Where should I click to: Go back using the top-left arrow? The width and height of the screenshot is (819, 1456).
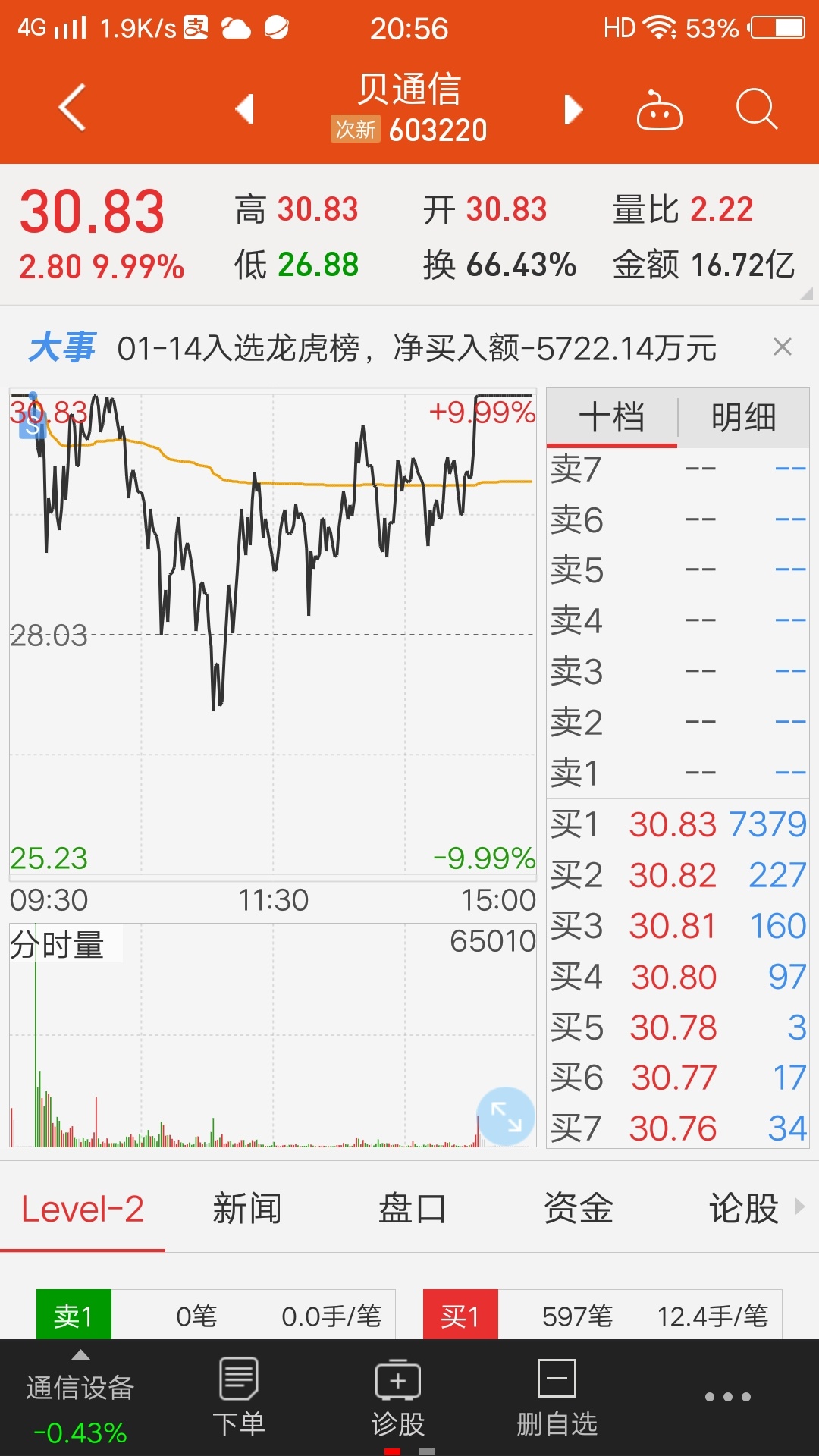pos(72,108)
